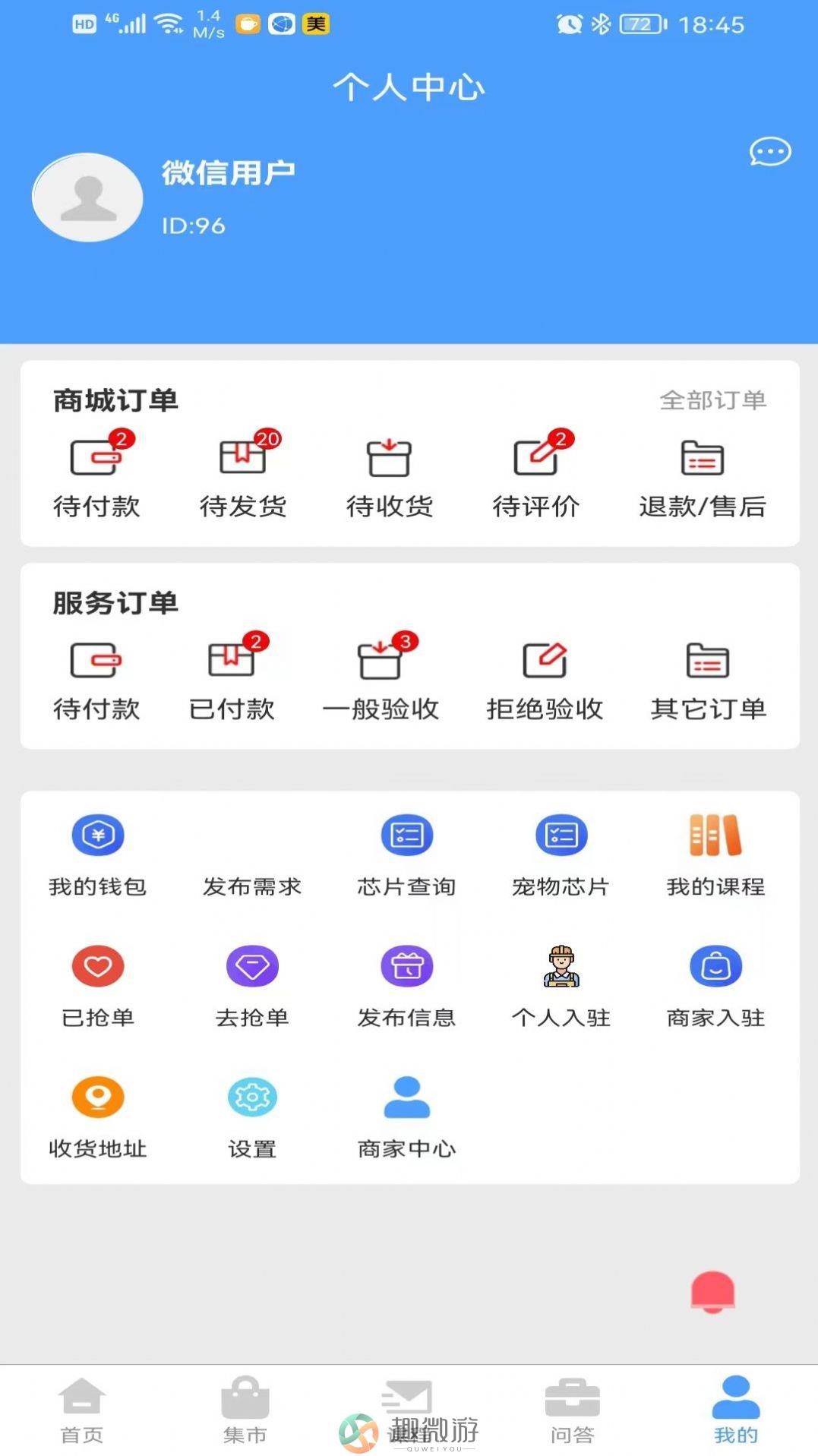This screenshot has width=818, height=1456.
Task: Open 已付款 service orders
Action: pos(232,676)
